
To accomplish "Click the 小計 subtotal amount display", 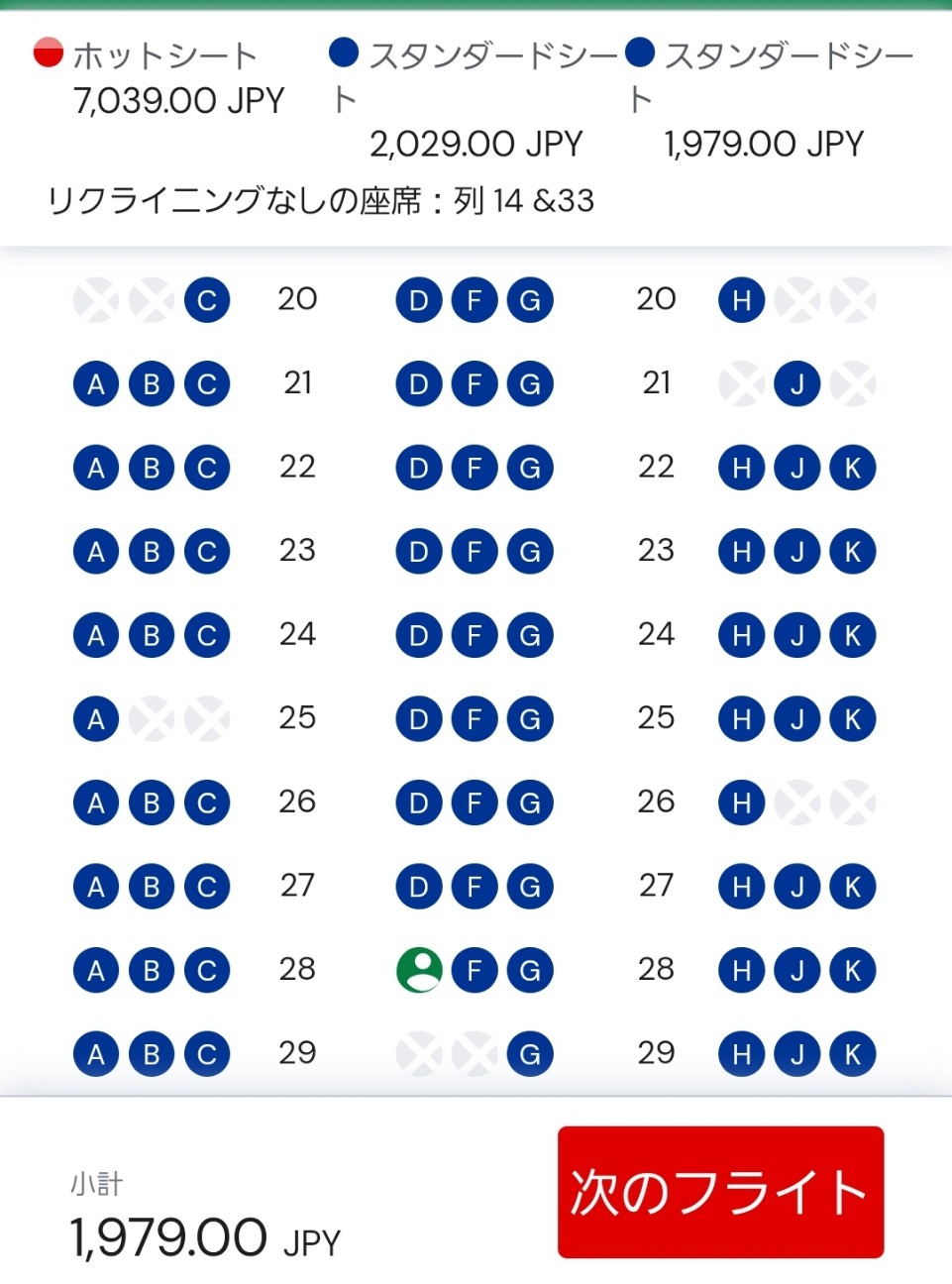I will pyautogui.click(x=168, y=1233).
